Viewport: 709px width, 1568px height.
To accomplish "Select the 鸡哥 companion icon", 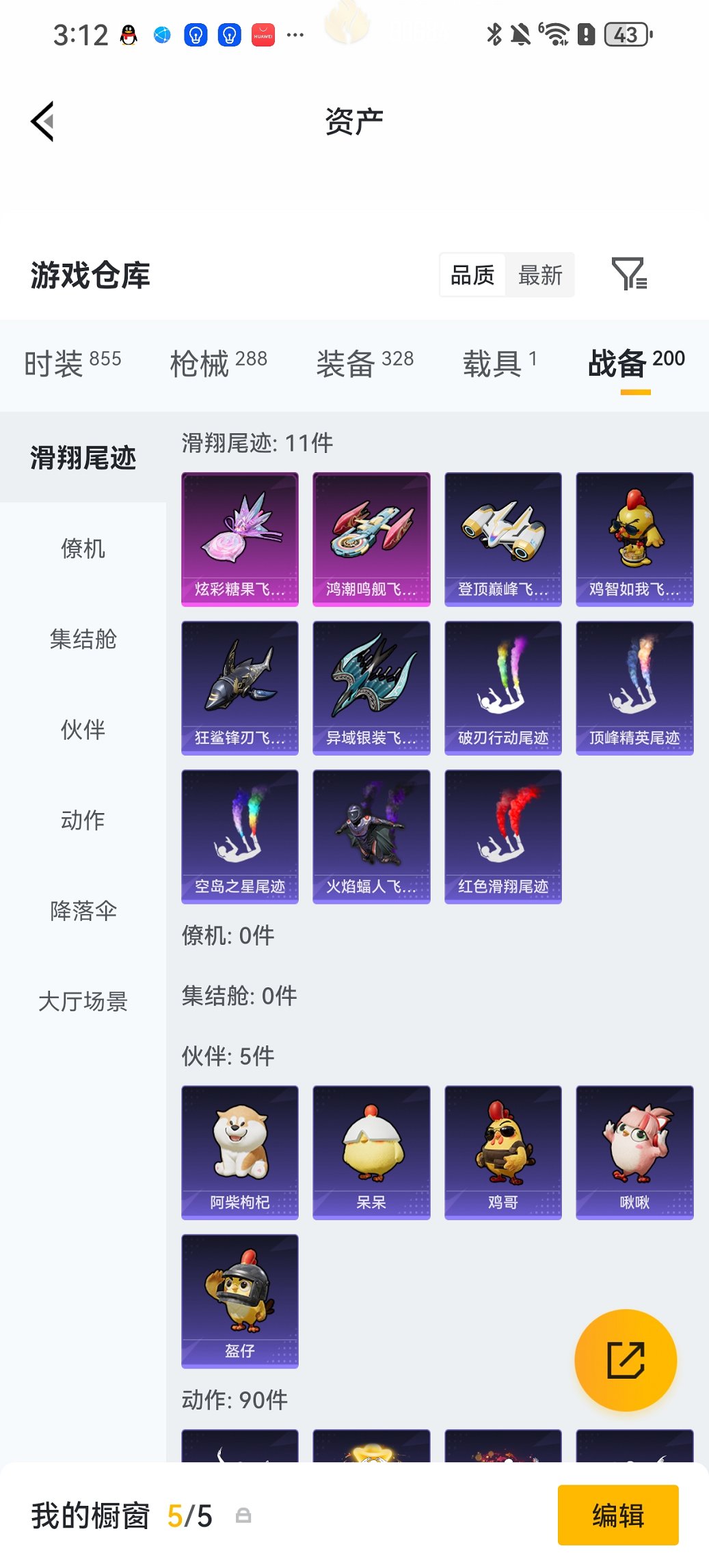I will pos(503,1152).
